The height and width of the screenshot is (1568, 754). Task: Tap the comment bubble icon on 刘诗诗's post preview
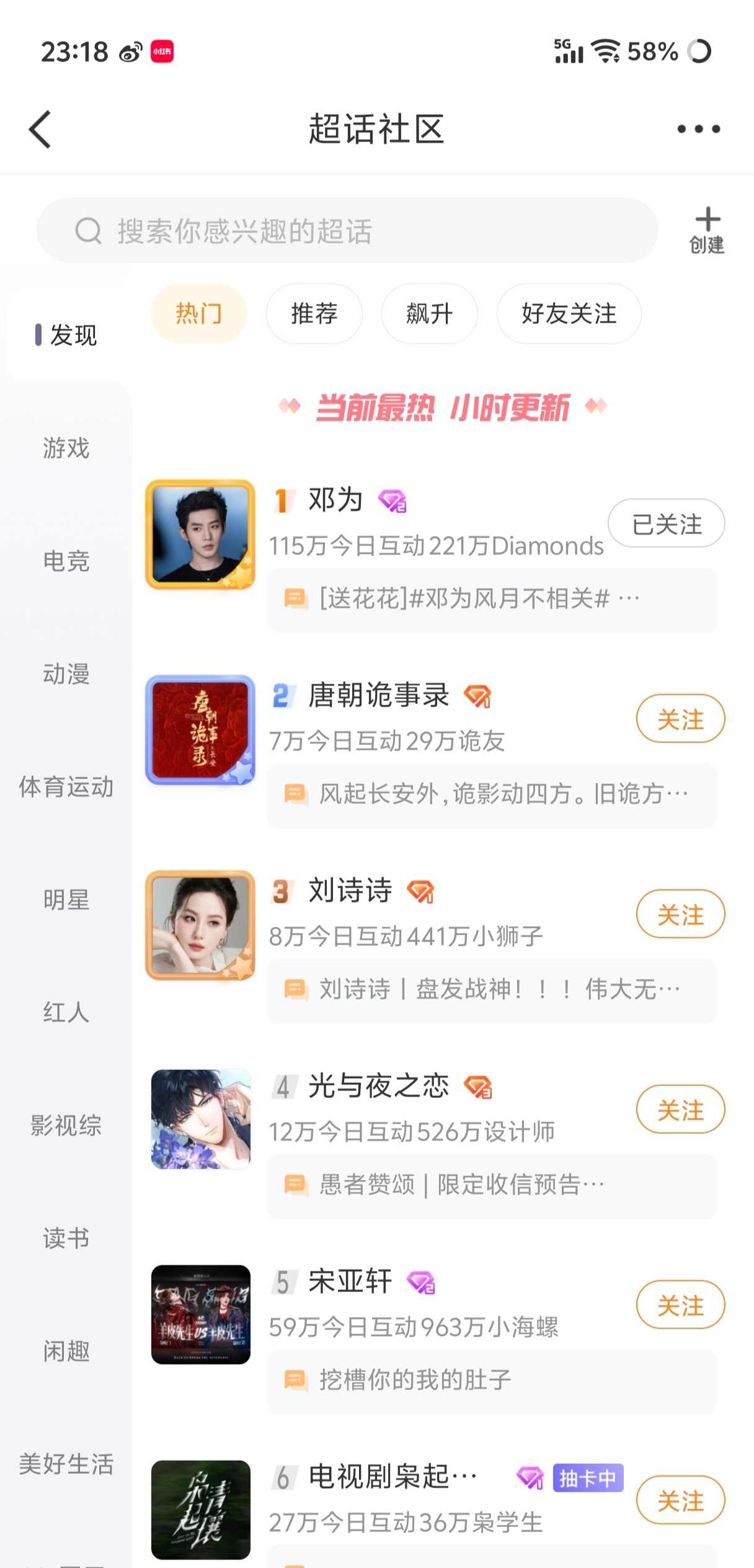296,989
